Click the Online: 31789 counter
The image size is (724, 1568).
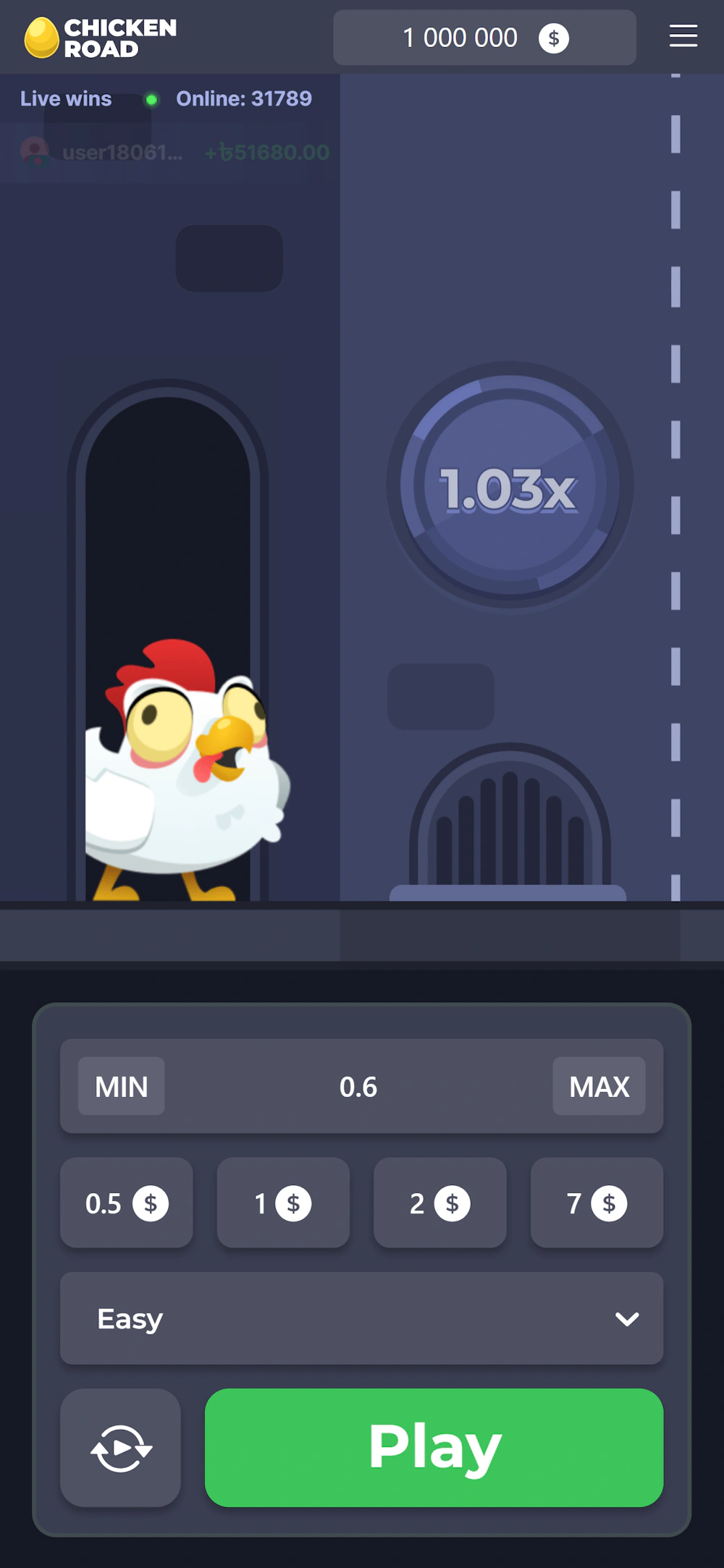pyautogui.click(x=243, y=98)
